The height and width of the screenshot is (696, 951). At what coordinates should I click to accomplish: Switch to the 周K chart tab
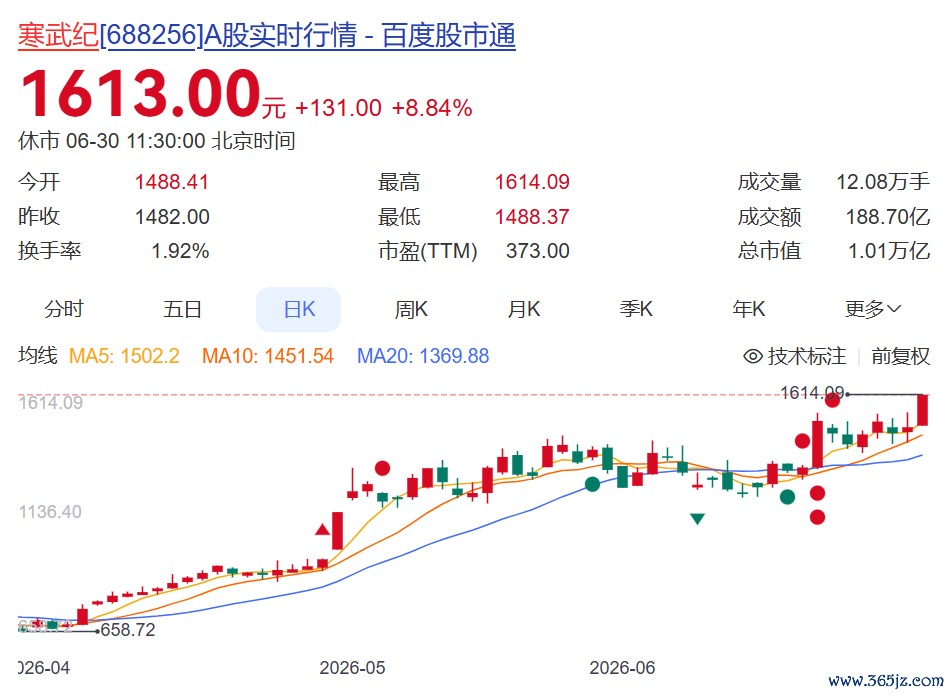pyautogui.click(x=411, y=309)
